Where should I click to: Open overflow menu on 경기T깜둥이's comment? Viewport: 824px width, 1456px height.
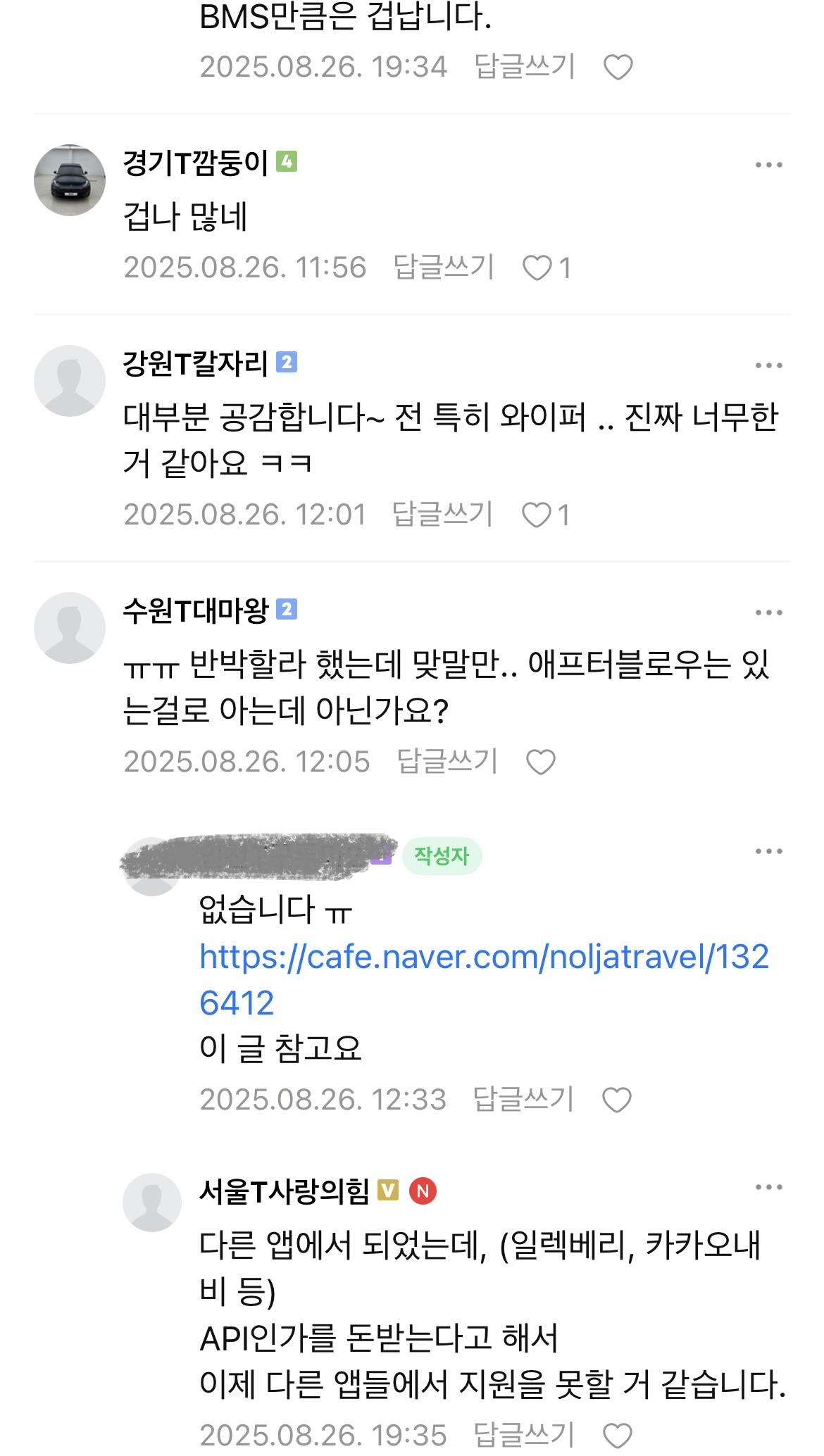[768, 165]
